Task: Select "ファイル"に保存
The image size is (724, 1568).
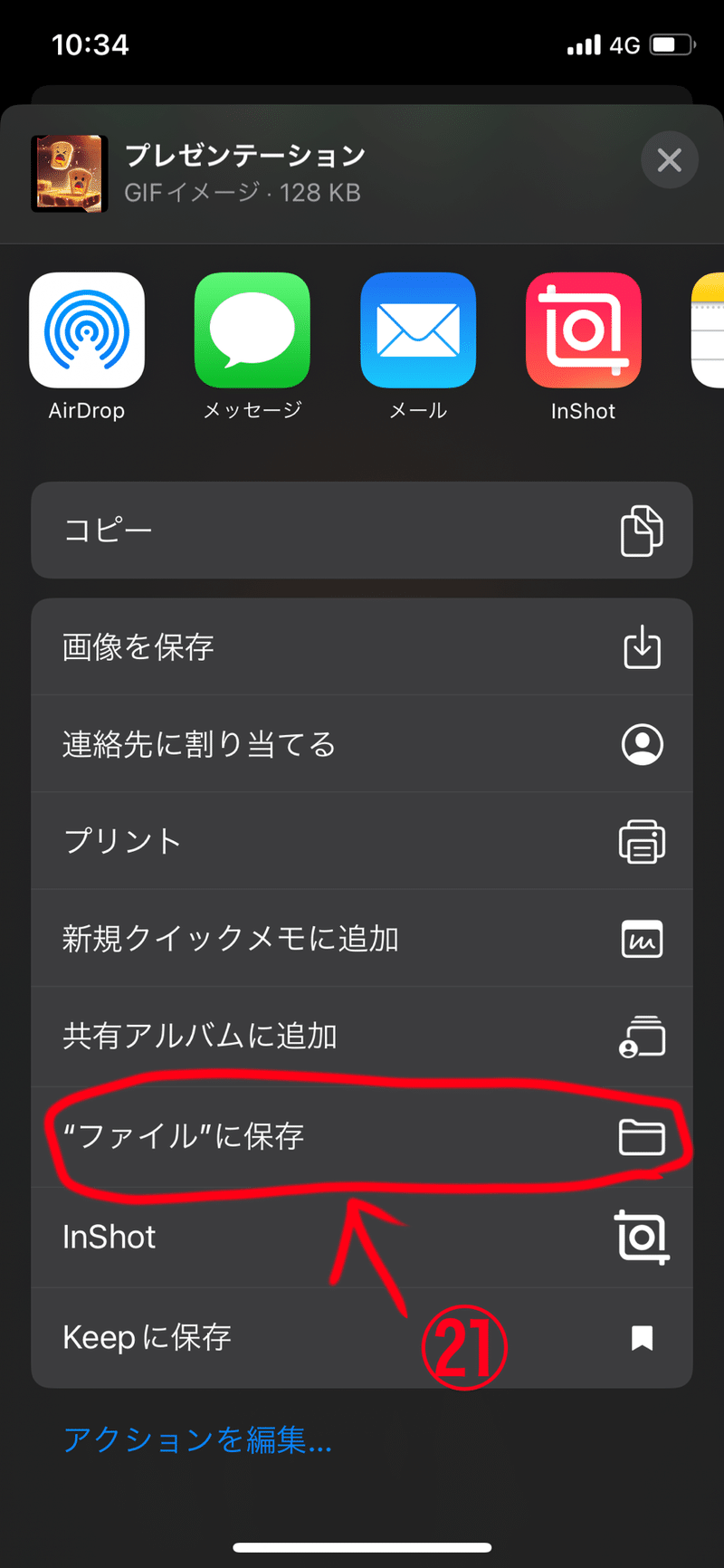Action: click(x=362, y=1136)
